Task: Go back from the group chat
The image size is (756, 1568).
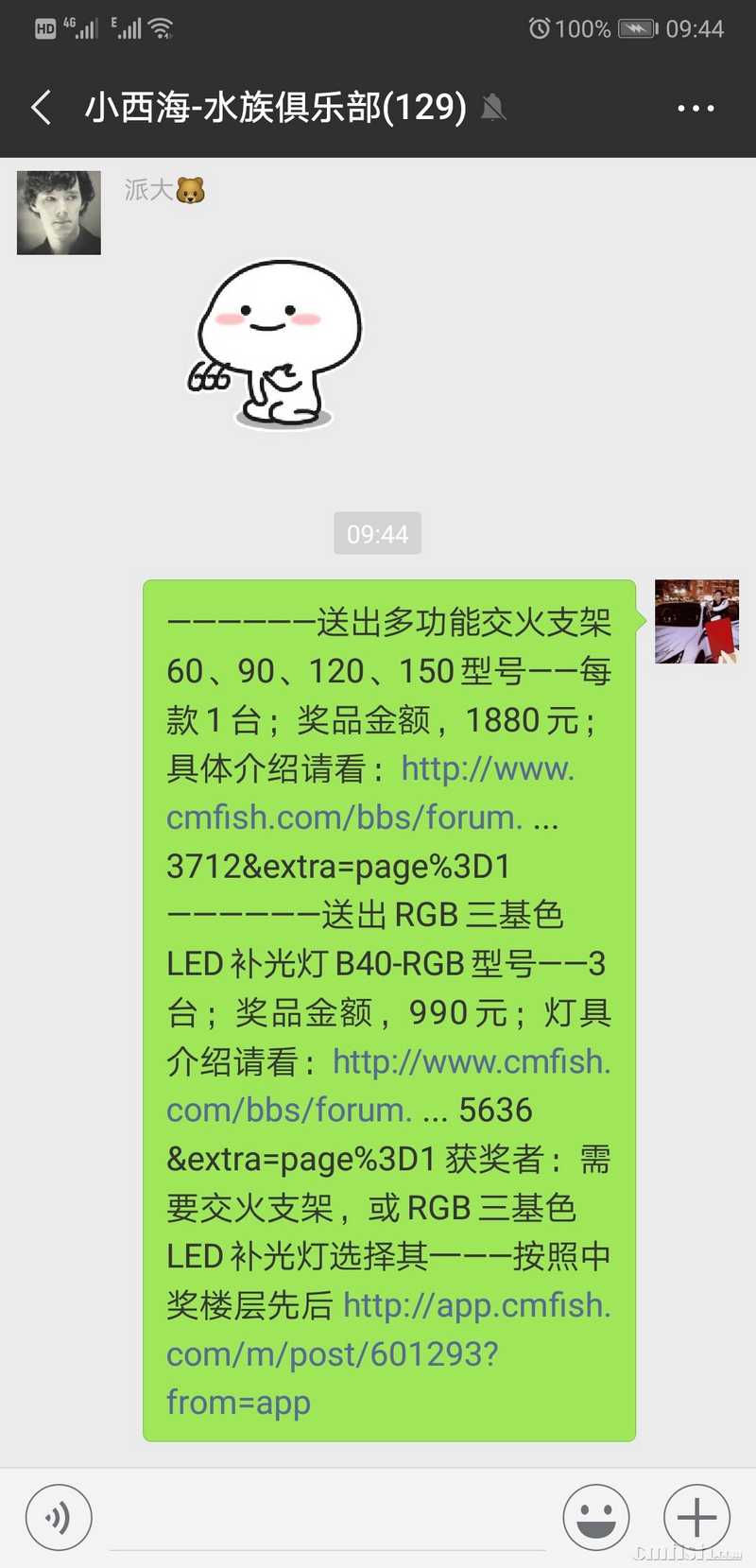Action: pyautogui.click(x=41, y=108)
